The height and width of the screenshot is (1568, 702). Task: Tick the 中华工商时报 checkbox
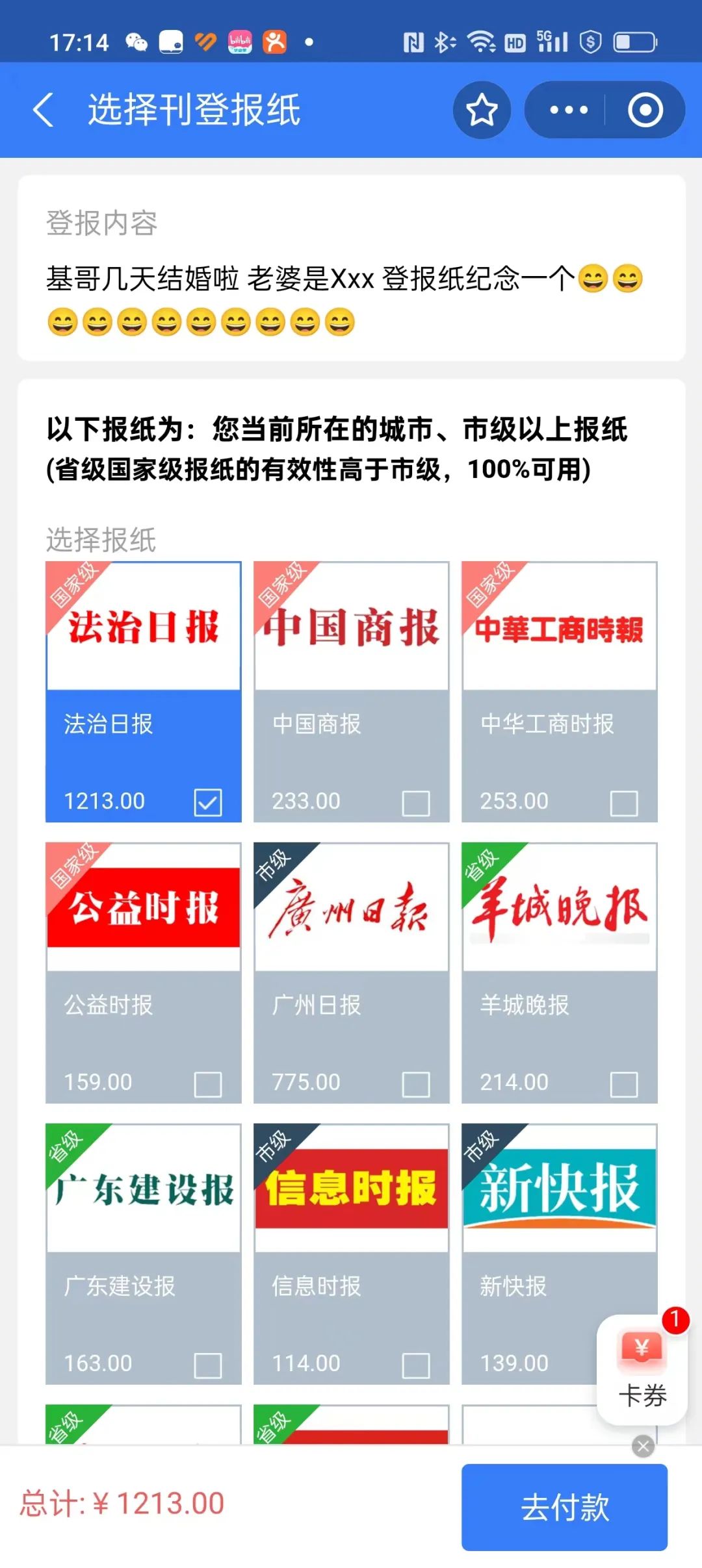point(624,803)
